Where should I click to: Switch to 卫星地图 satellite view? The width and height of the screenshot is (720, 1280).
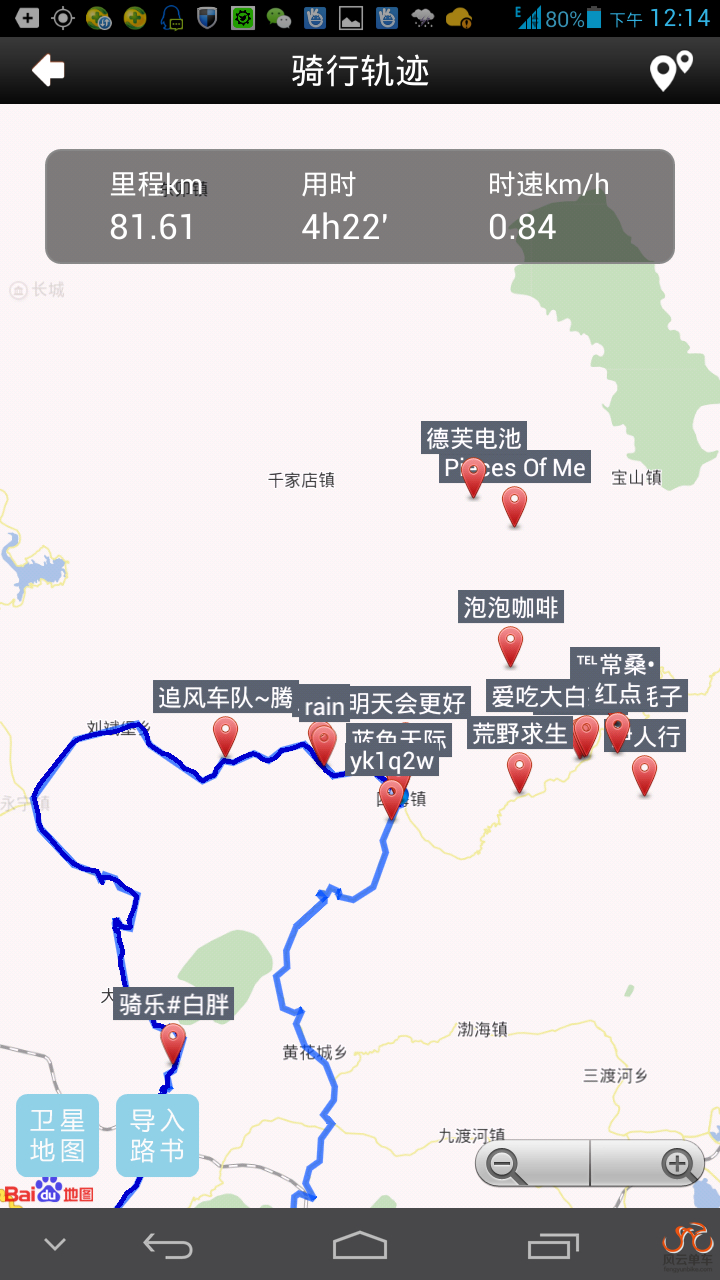point(57,1135)
